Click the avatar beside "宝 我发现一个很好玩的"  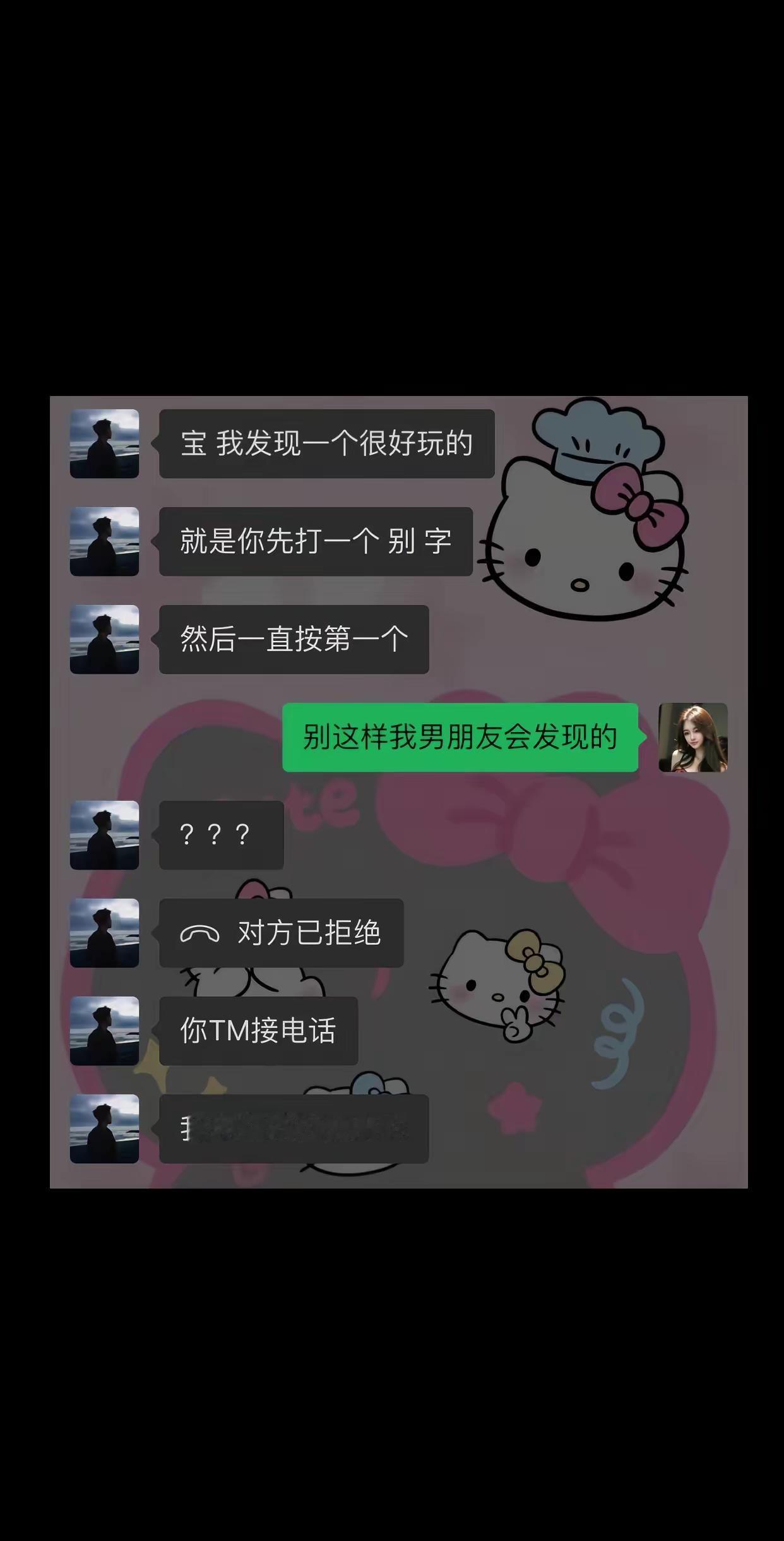(x=104, y=445)
